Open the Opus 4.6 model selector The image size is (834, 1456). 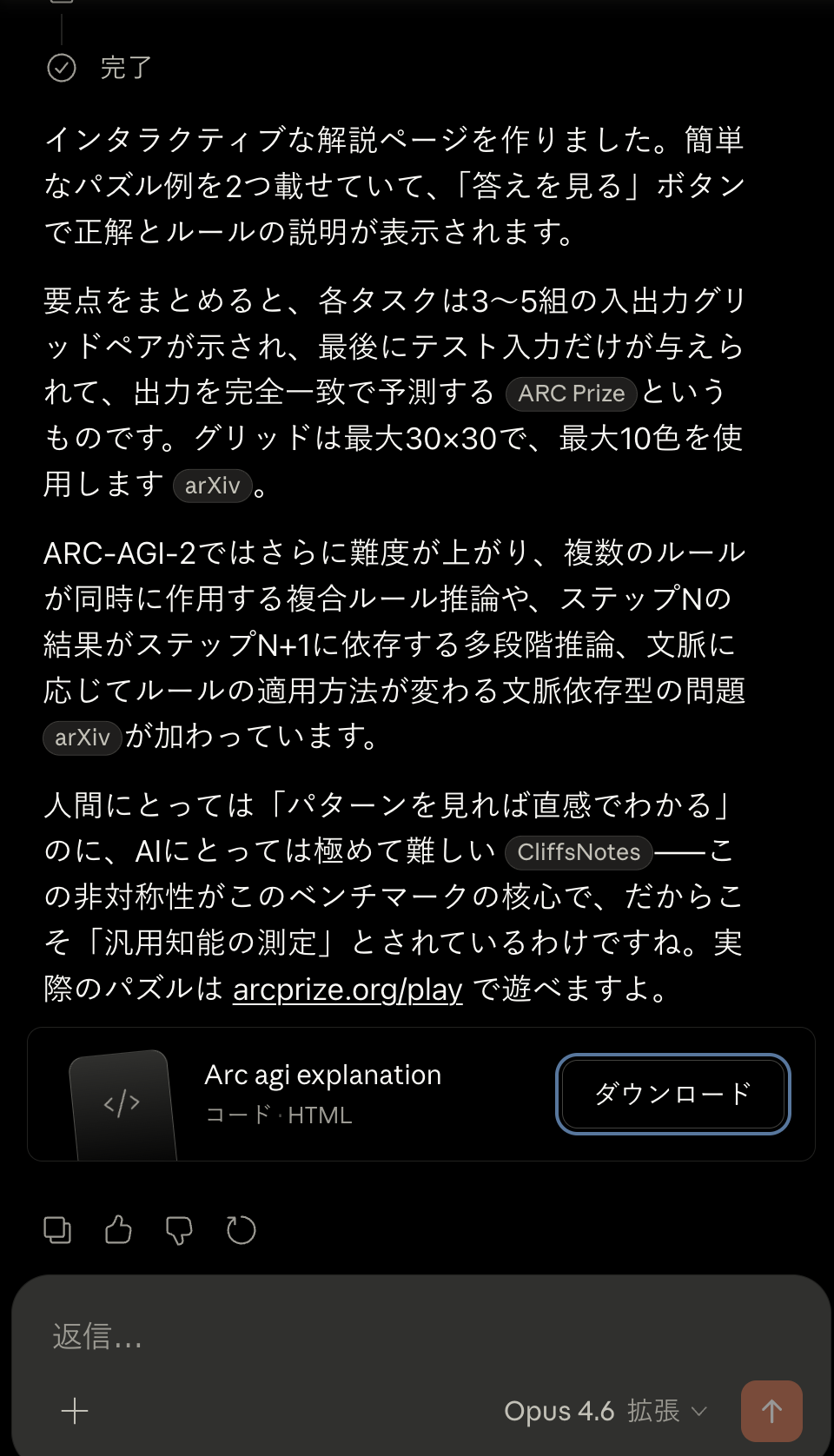click(606, 1411)
